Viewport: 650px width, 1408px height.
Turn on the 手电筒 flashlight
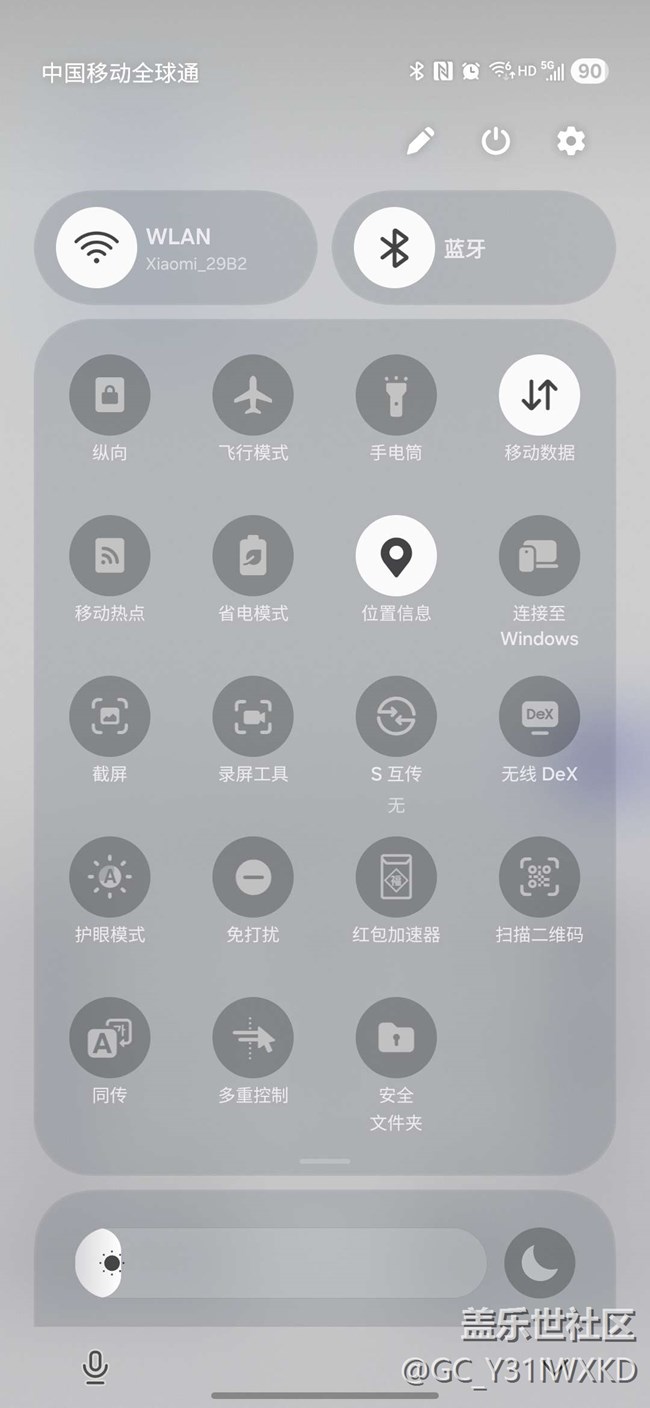click(x=396, y=395)
